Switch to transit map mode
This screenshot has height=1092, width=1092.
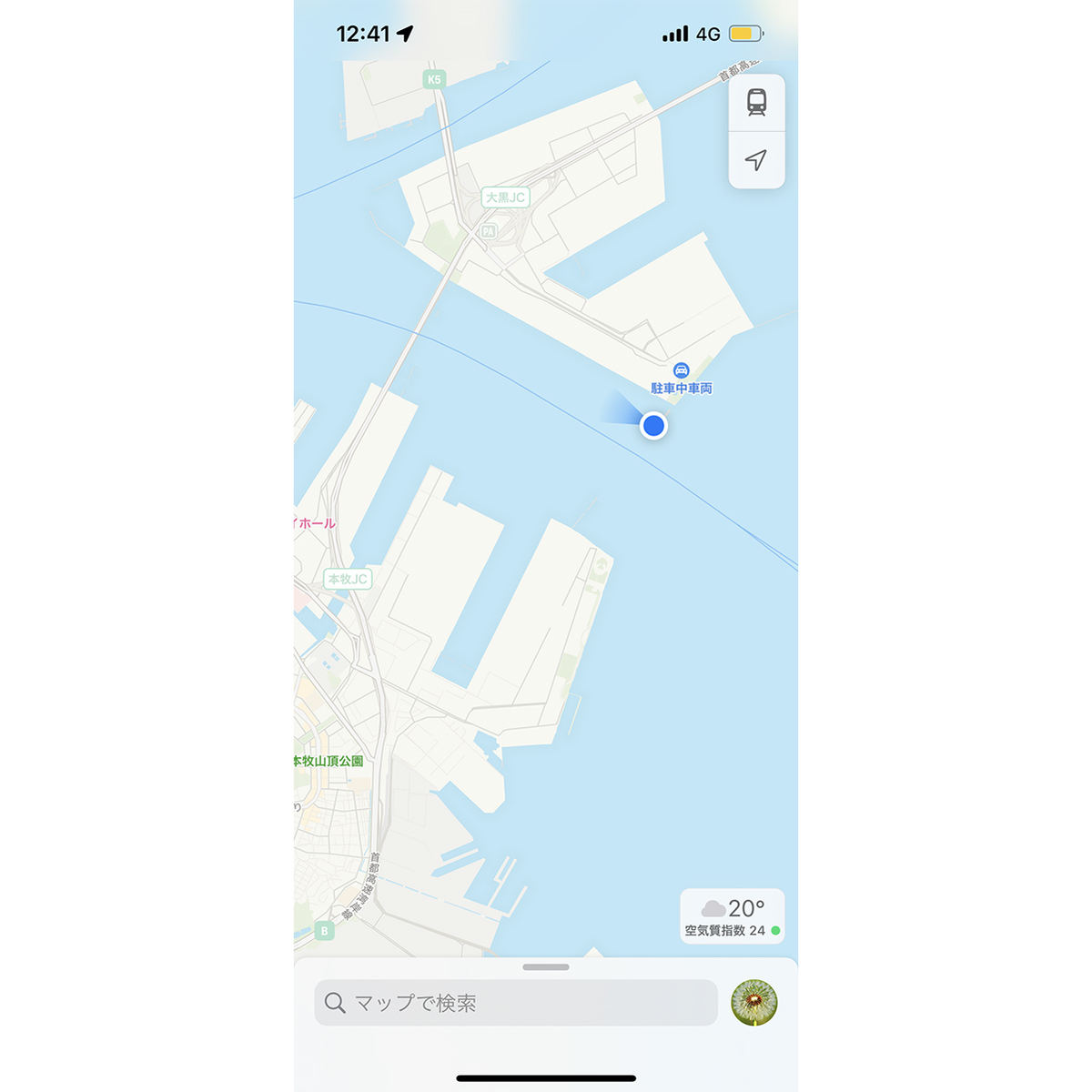click(756, 102)
